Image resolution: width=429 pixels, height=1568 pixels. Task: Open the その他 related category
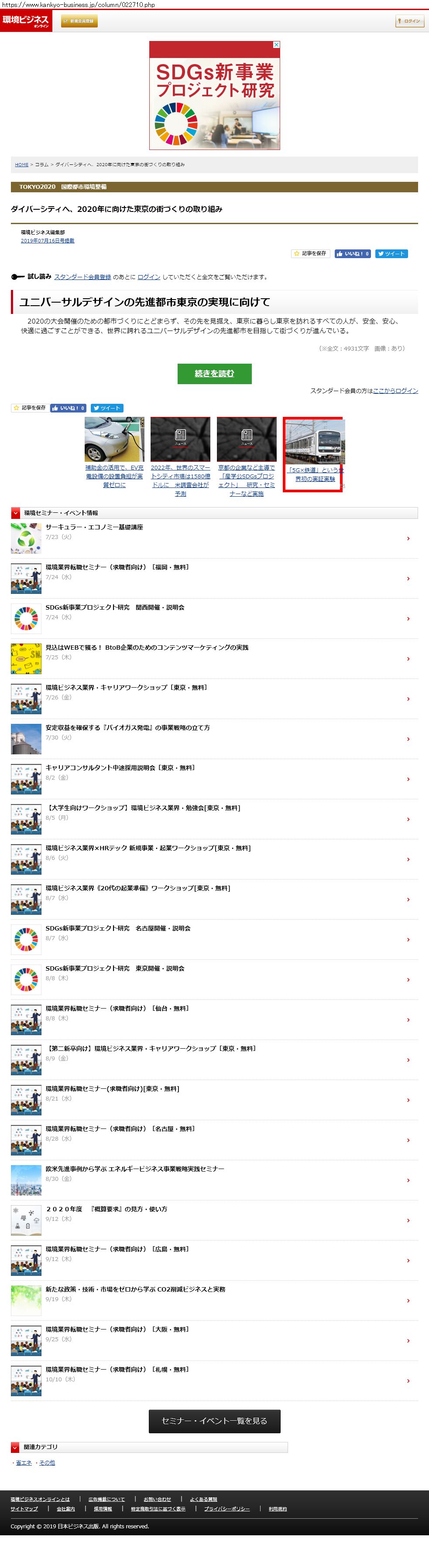click(x=47, y=1462)
